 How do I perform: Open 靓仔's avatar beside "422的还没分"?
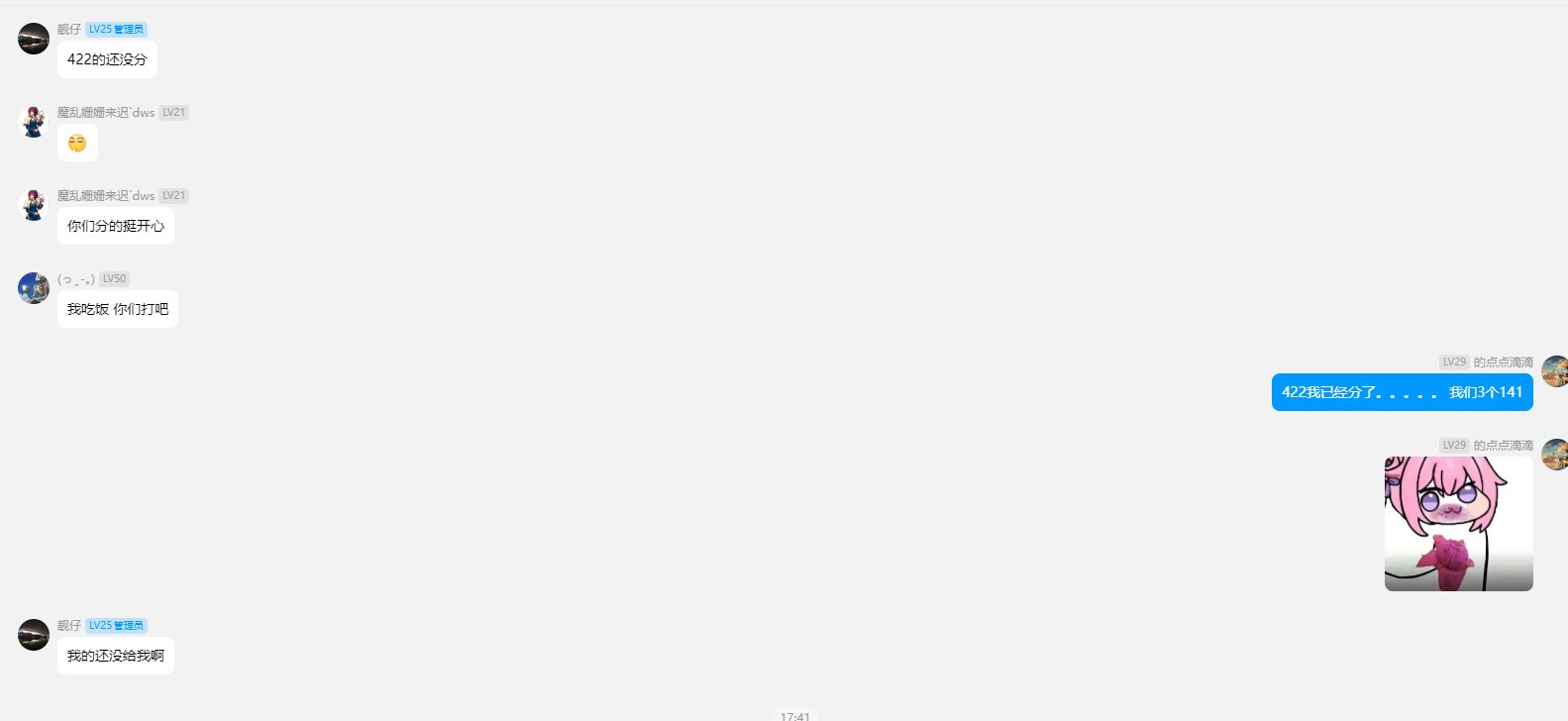pyautogui.click(x=34, y=39)
